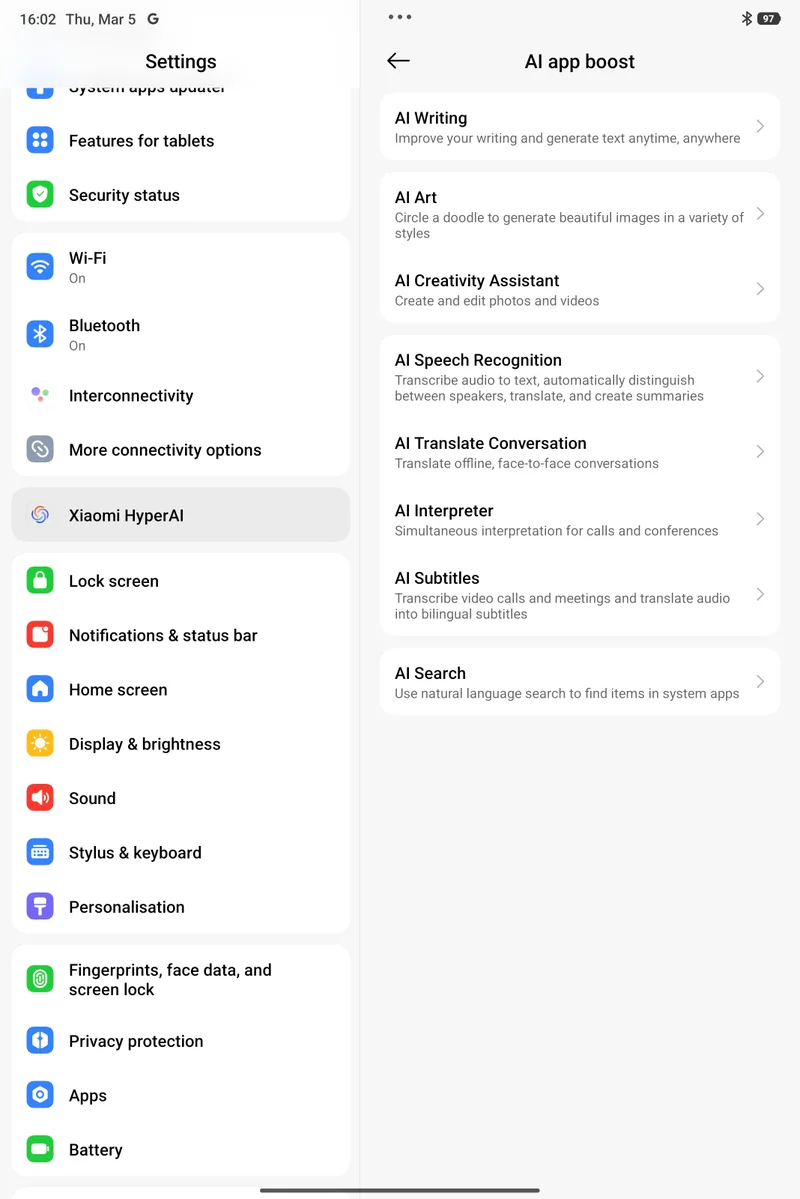Viewport: 800px width, 1199px height.
Task: Open Stylus & keyboard settings
Action: pyautogui.click(x=180, y=853)
